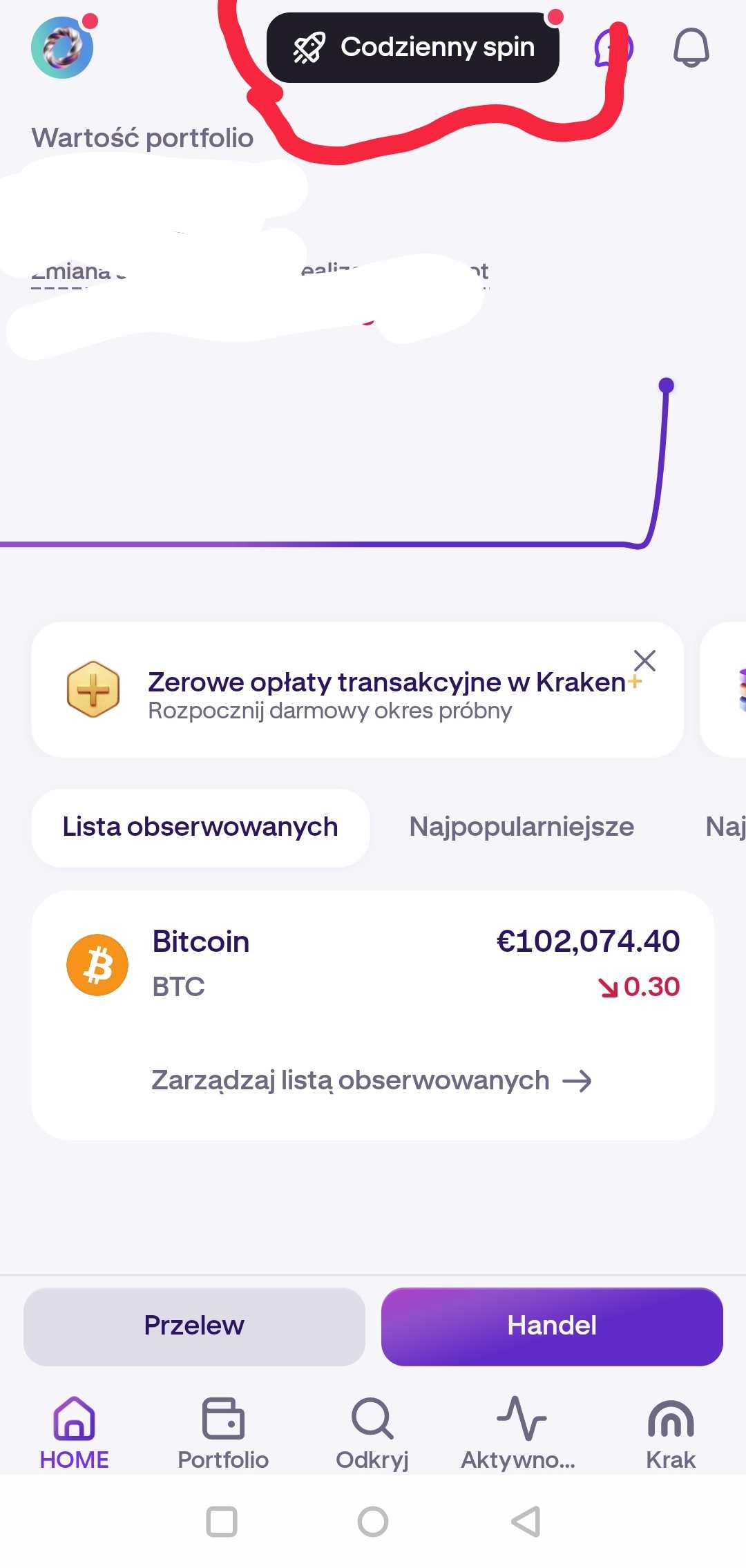
Task: Open the chat support icon
Action: 613,47
